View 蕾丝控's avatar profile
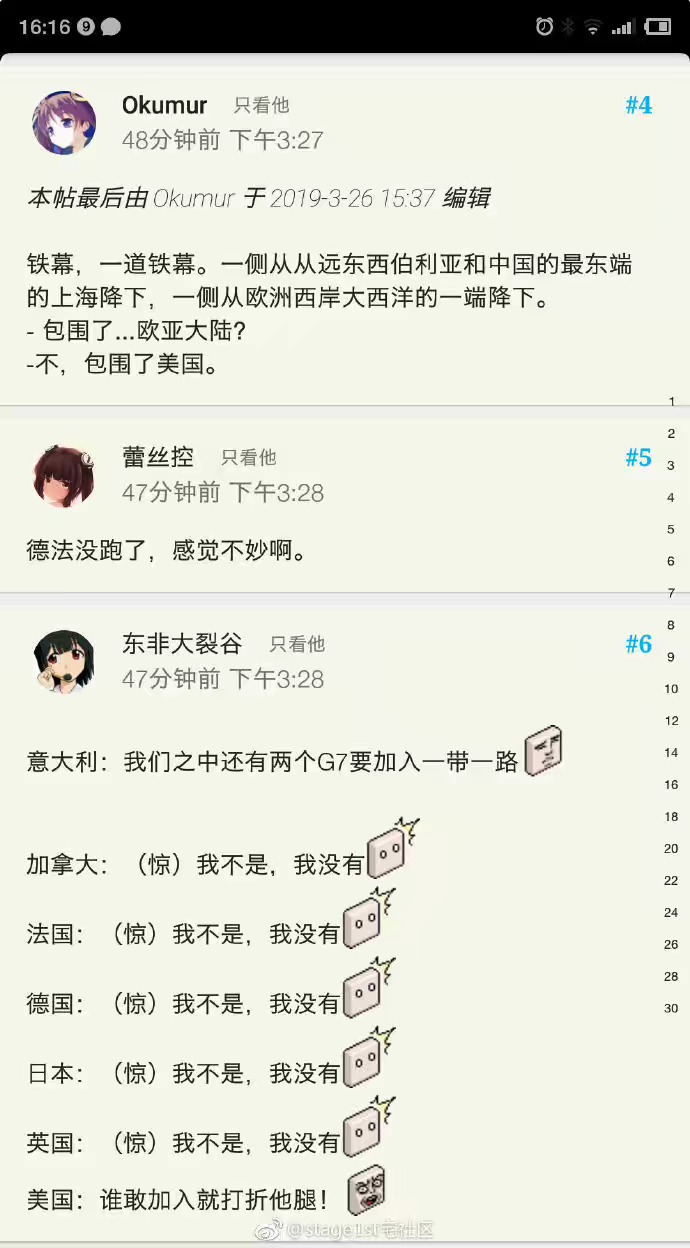This screenshot has height=1248, width=690. point(64,476)
